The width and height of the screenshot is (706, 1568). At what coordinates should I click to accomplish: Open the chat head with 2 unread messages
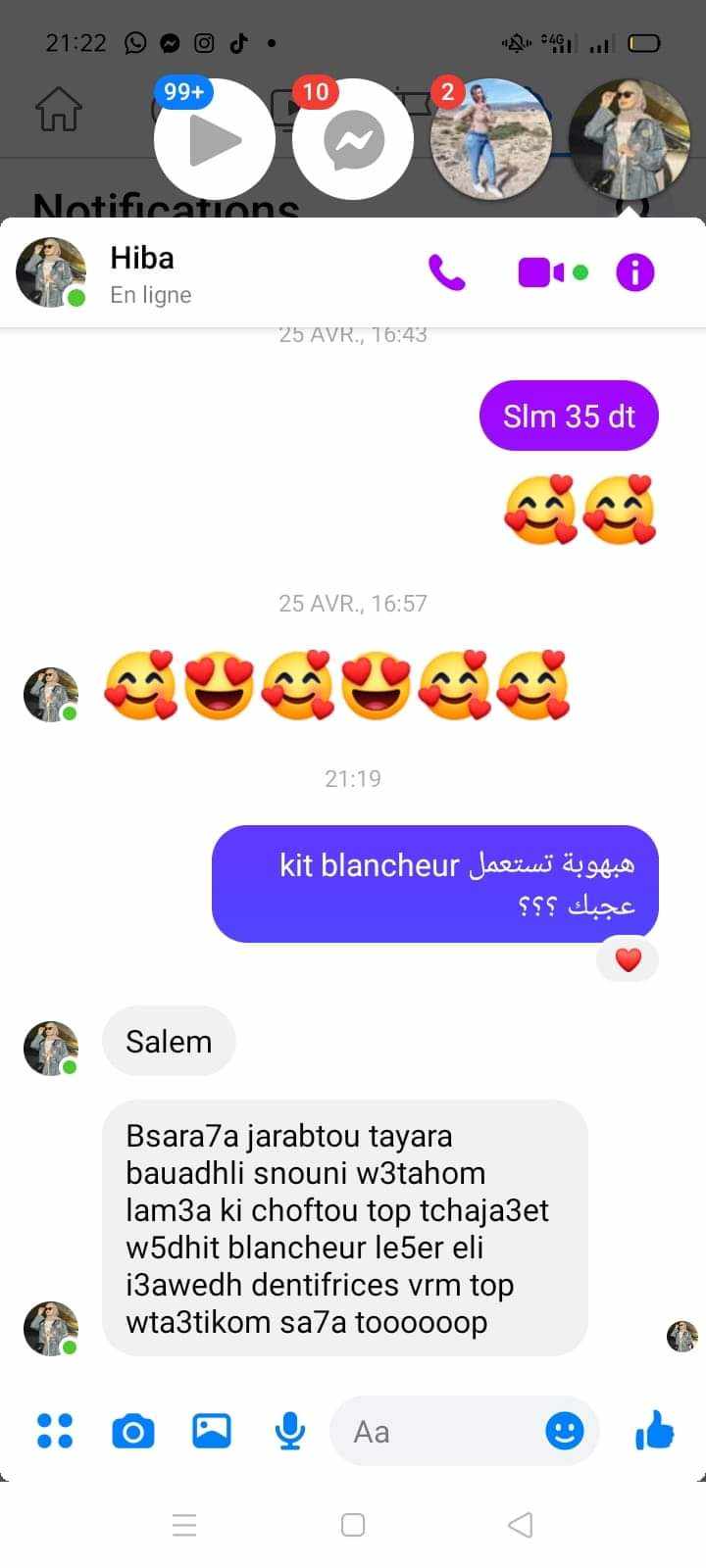pyautogui.click(x=491, y=139)
